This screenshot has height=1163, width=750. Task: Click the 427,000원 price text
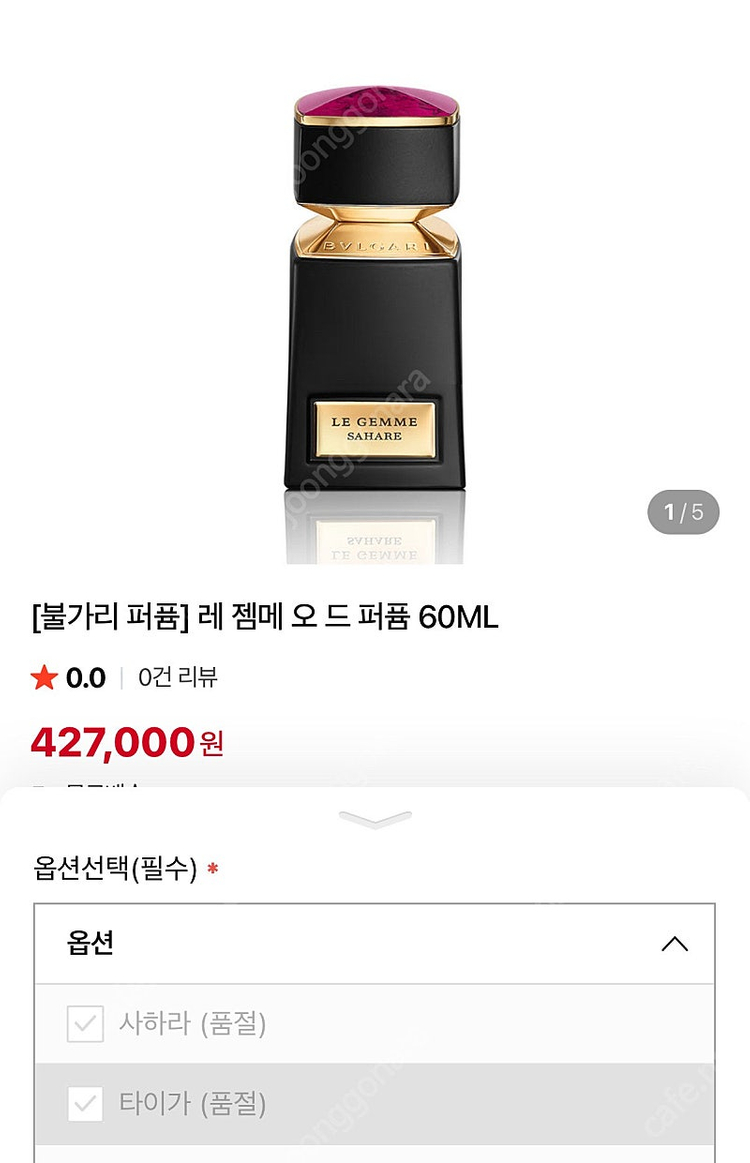(x=126, y=743)
